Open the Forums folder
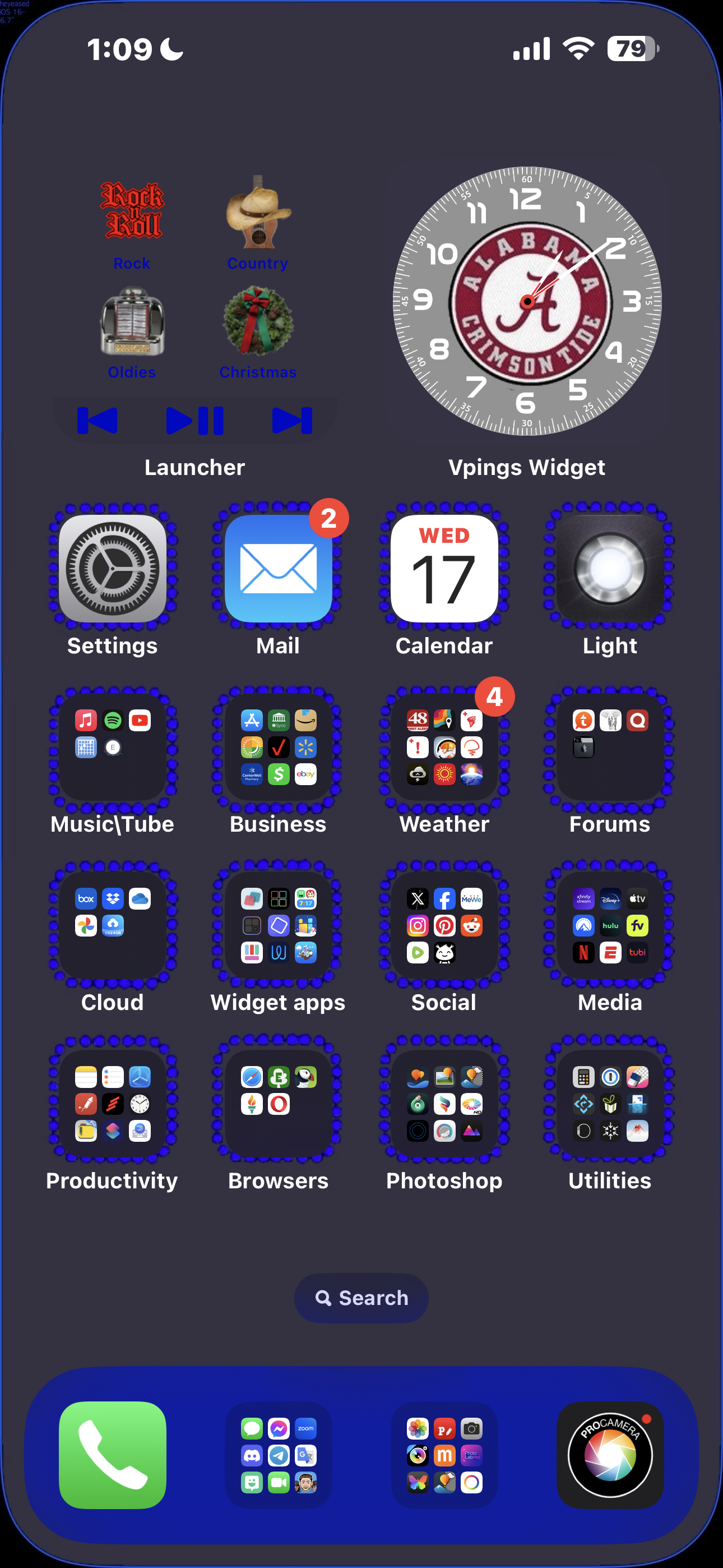Viewport: 723px width, 1568px height. 610,747
